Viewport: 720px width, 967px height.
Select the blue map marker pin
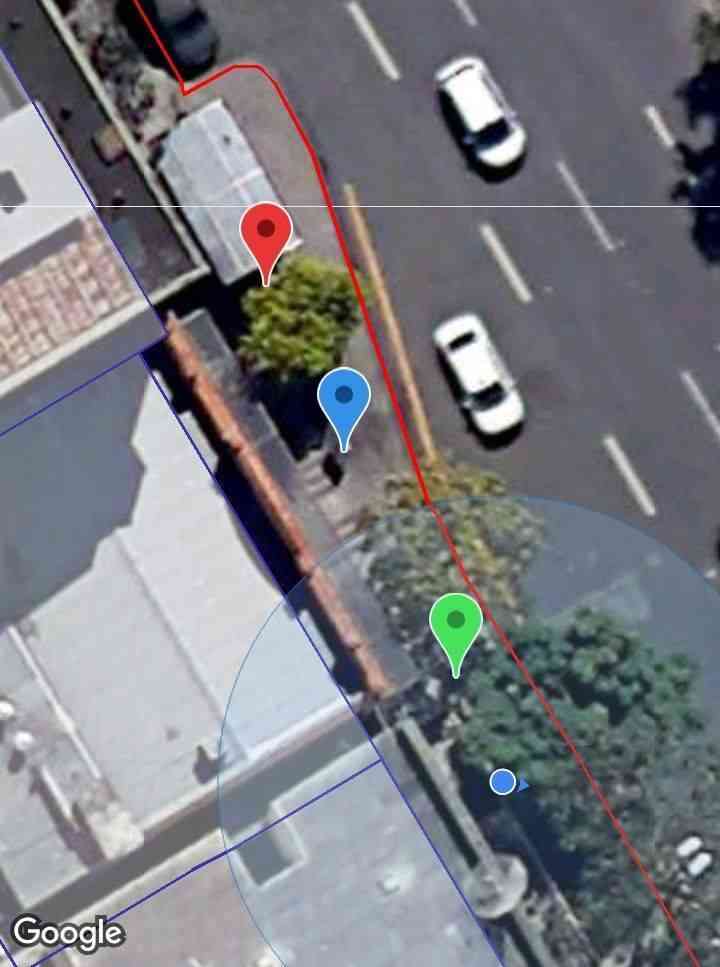(x=344, y=399)
